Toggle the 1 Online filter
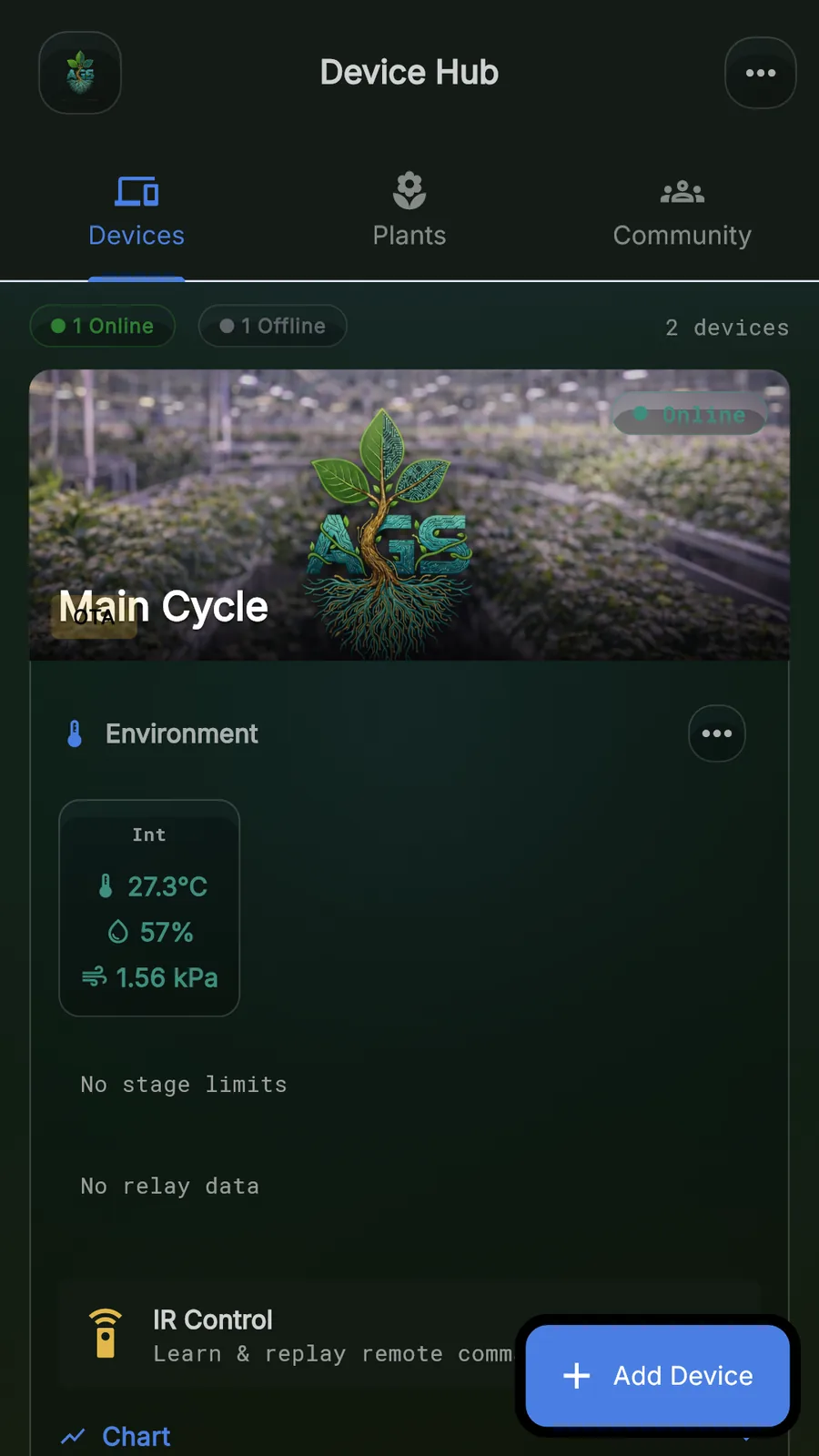The image size is (819, 1456). [102, 326]
